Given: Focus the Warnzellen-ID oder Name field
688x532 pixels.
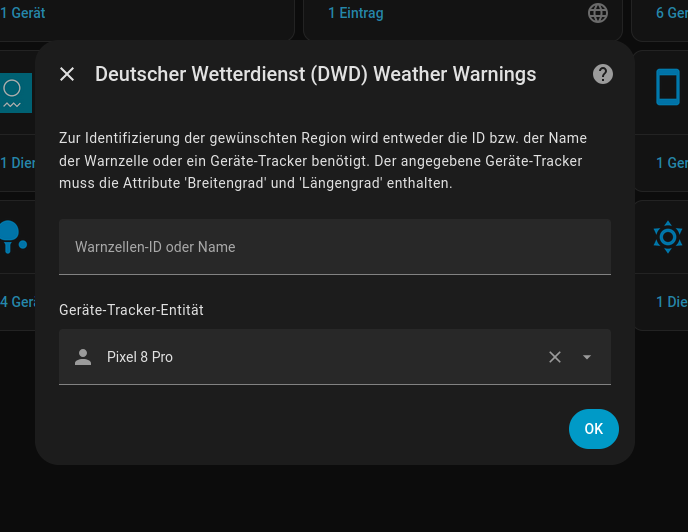Looking at the screenshot, I should click(x=334, y=247).
